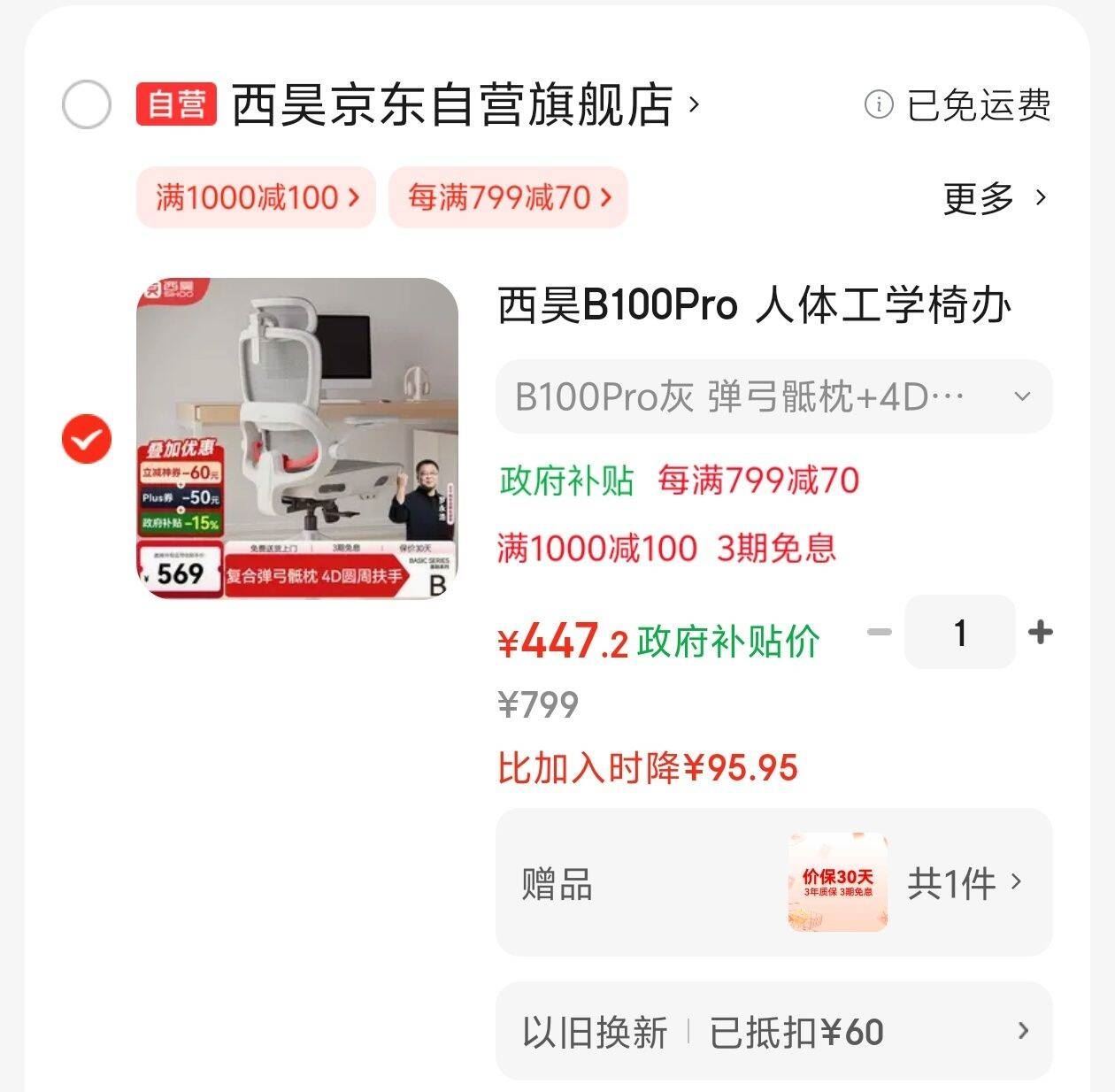Image resolution: width=1115 pixels, height=1092 pixels.
Task: Select all items from 西昊京东自营旗舰店
Action: pyautogui.click(x=87, y=105)
